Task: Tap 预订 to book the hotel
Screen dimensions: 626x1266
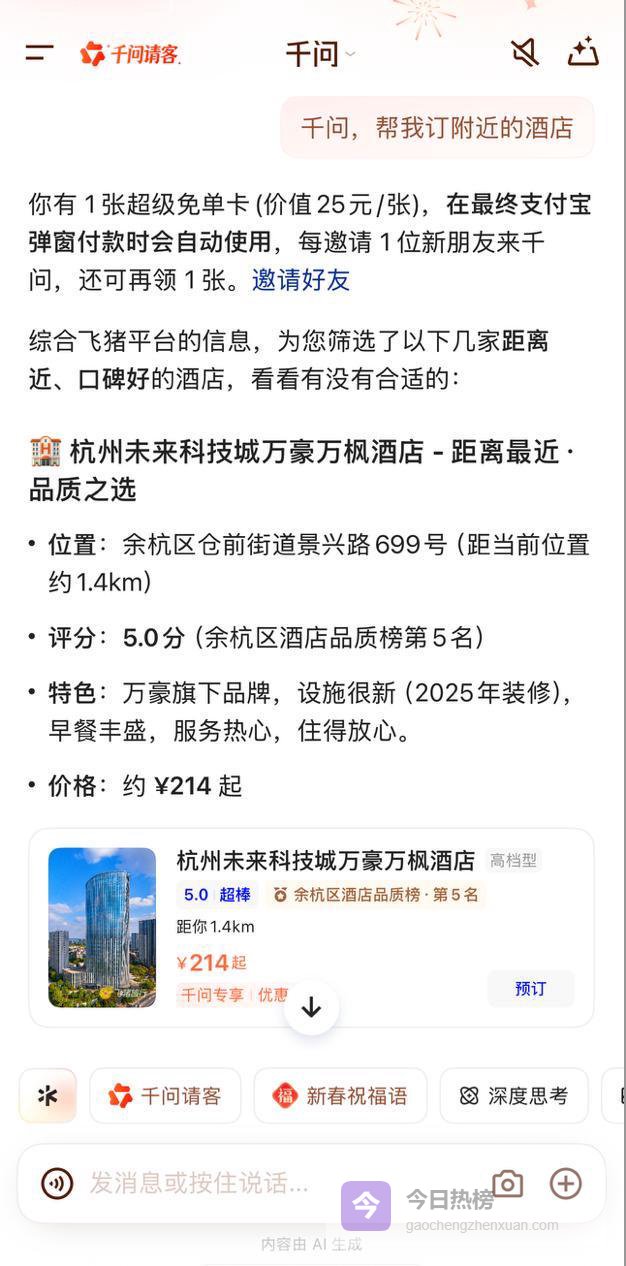Action: click(x=530, y=988)
